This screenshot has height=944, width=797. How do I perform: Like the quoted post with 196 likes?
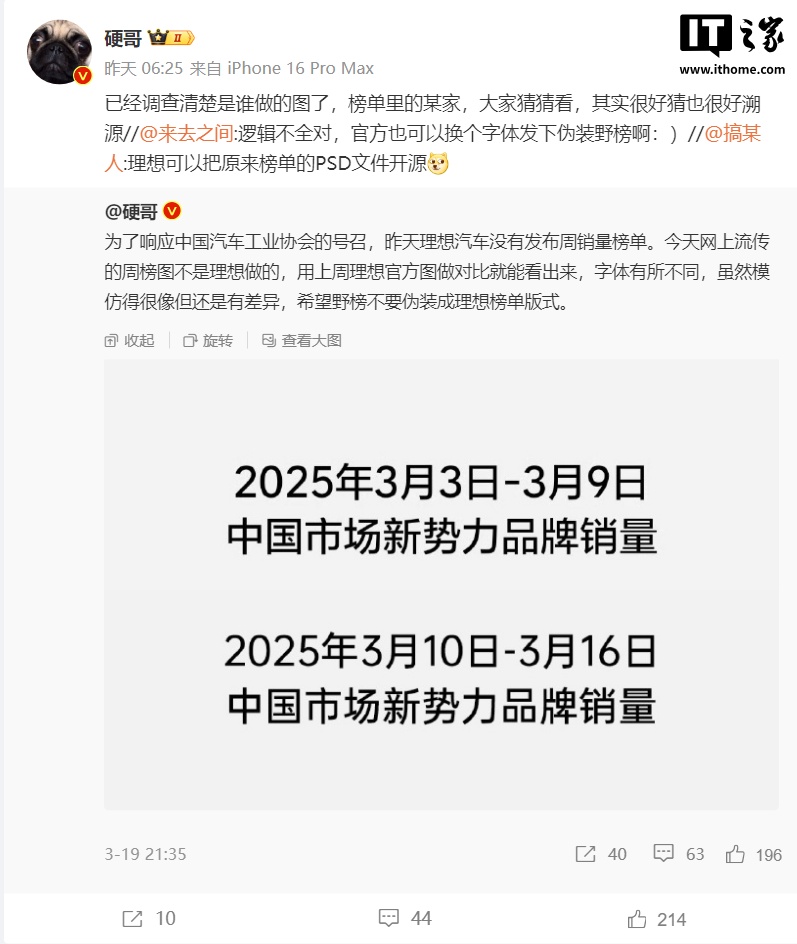coord(754,854)
